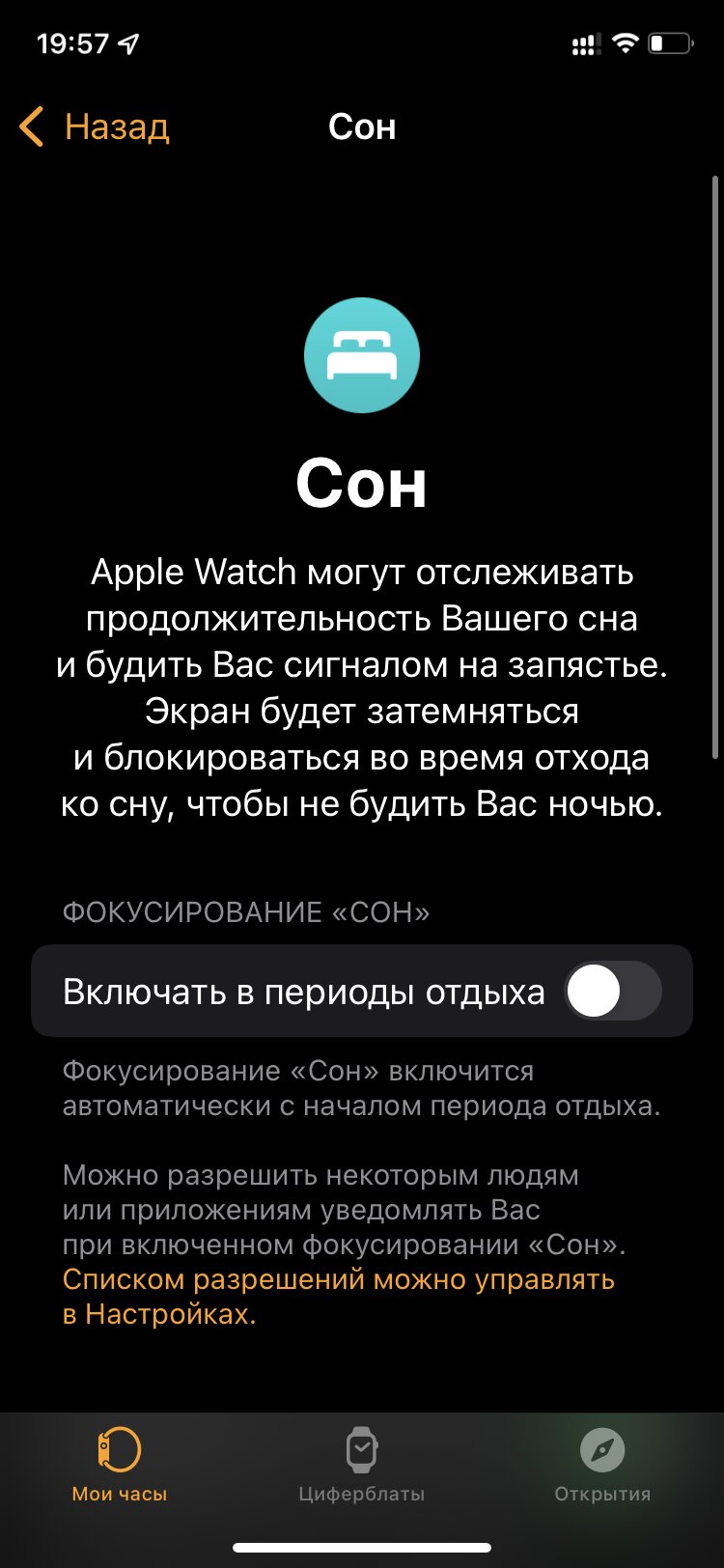The image size is (724, 1568).
Task: Enable the Включать в периоды отдыха switch
Action: coord(613,991)
